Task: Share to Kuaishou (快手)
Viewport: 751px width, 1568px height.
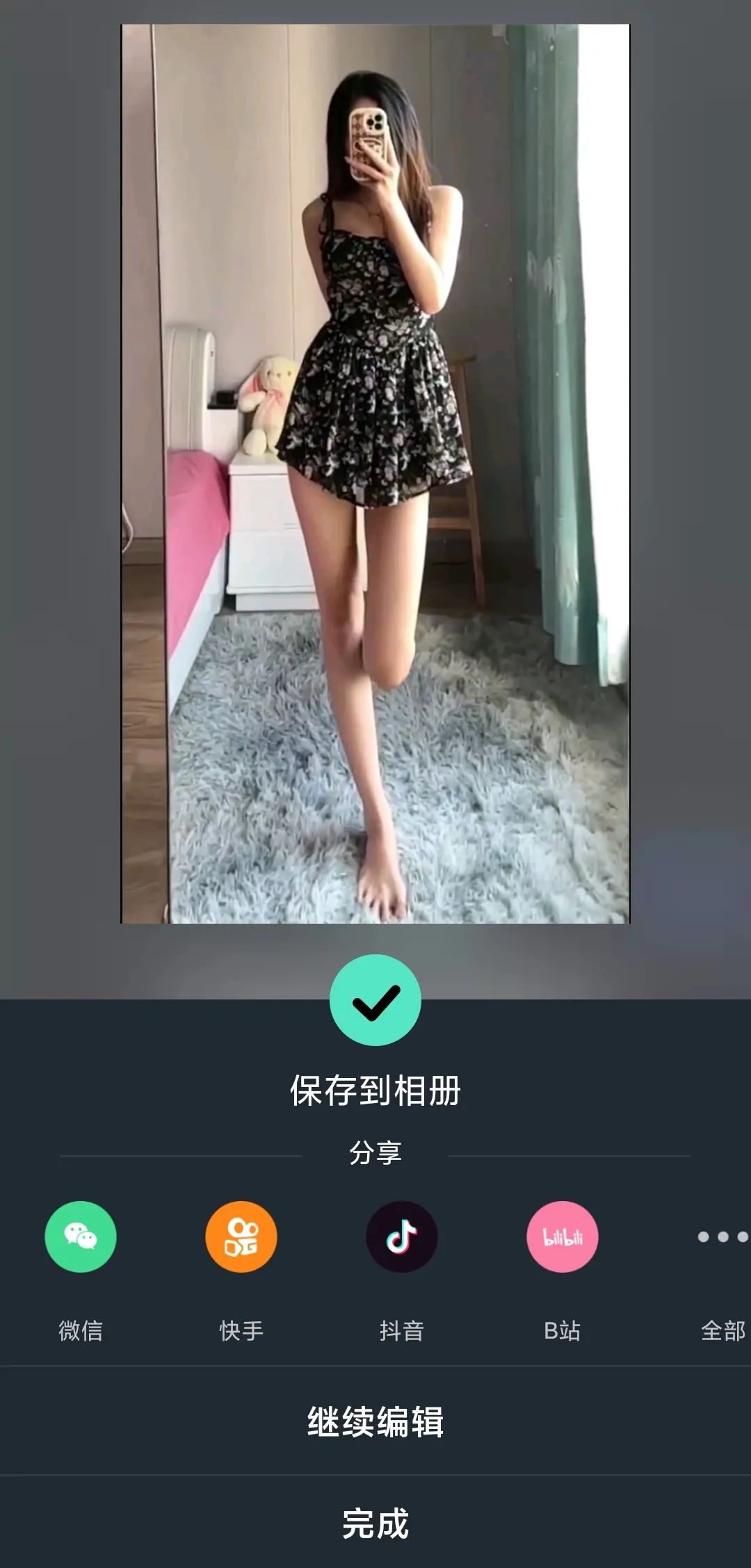Action: tap(241, 1236)
